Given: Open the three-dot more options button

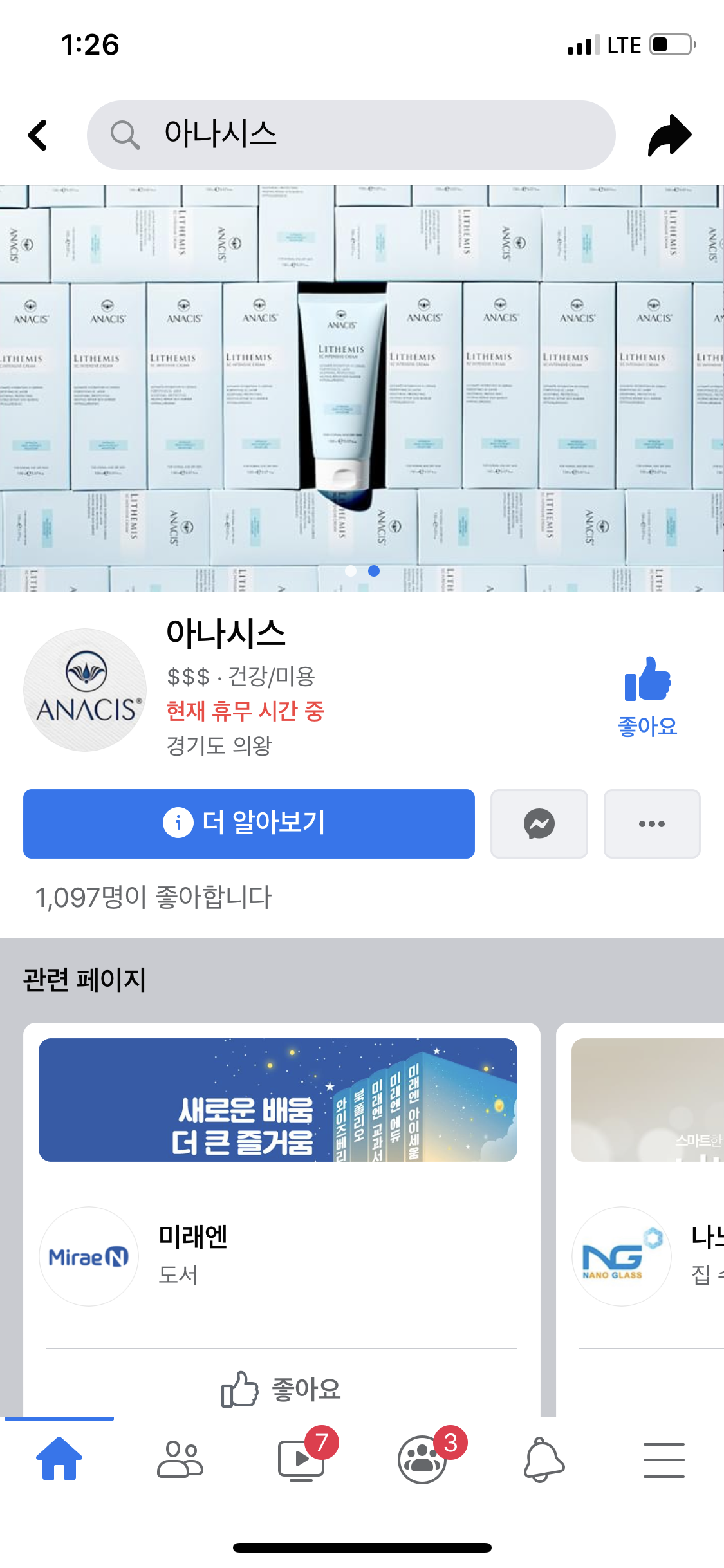Looking at the screenshot, I should (x=652, y=823).
